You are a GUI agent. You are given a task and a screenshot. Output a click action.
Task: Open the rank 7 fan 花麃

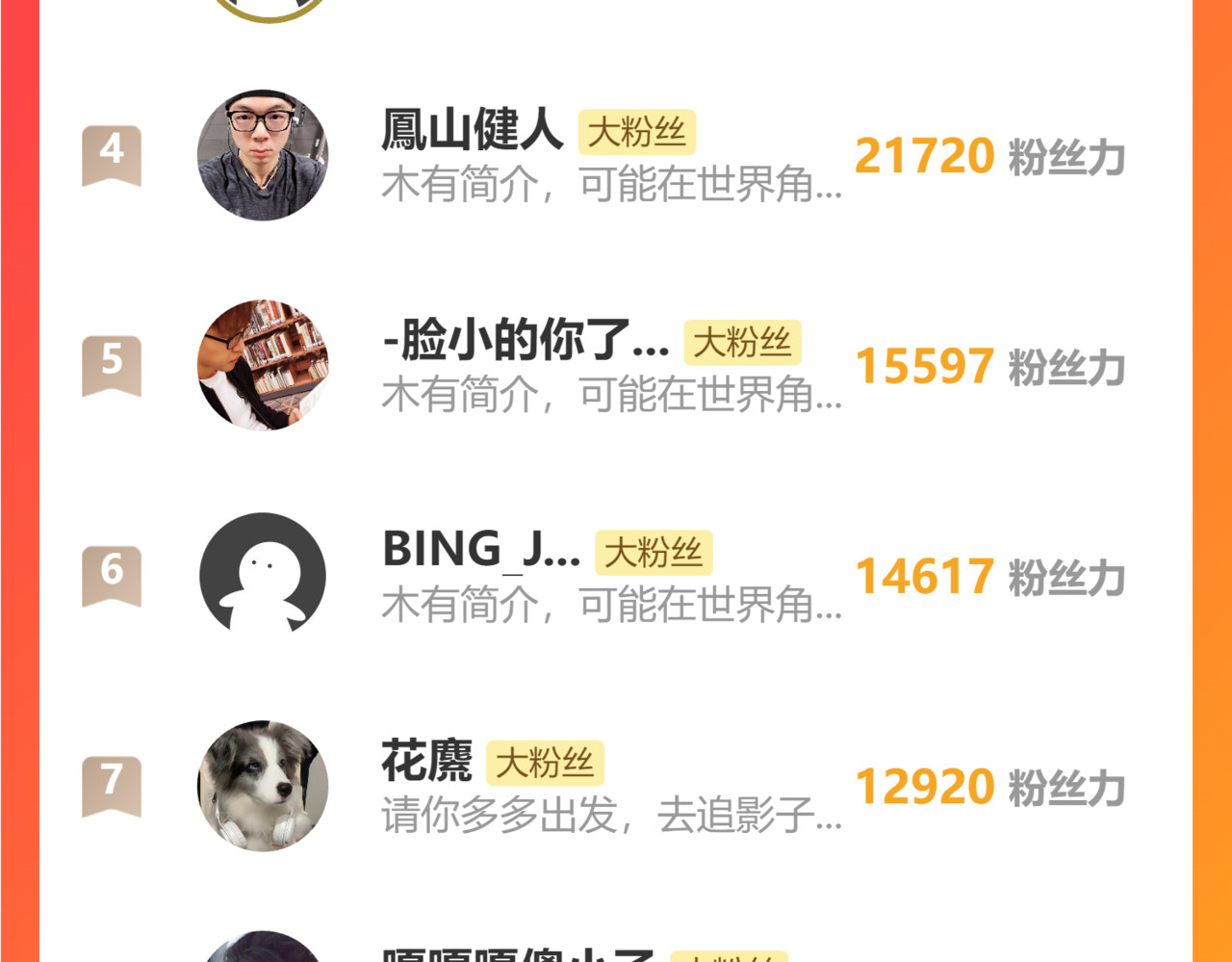pos(427,762)
